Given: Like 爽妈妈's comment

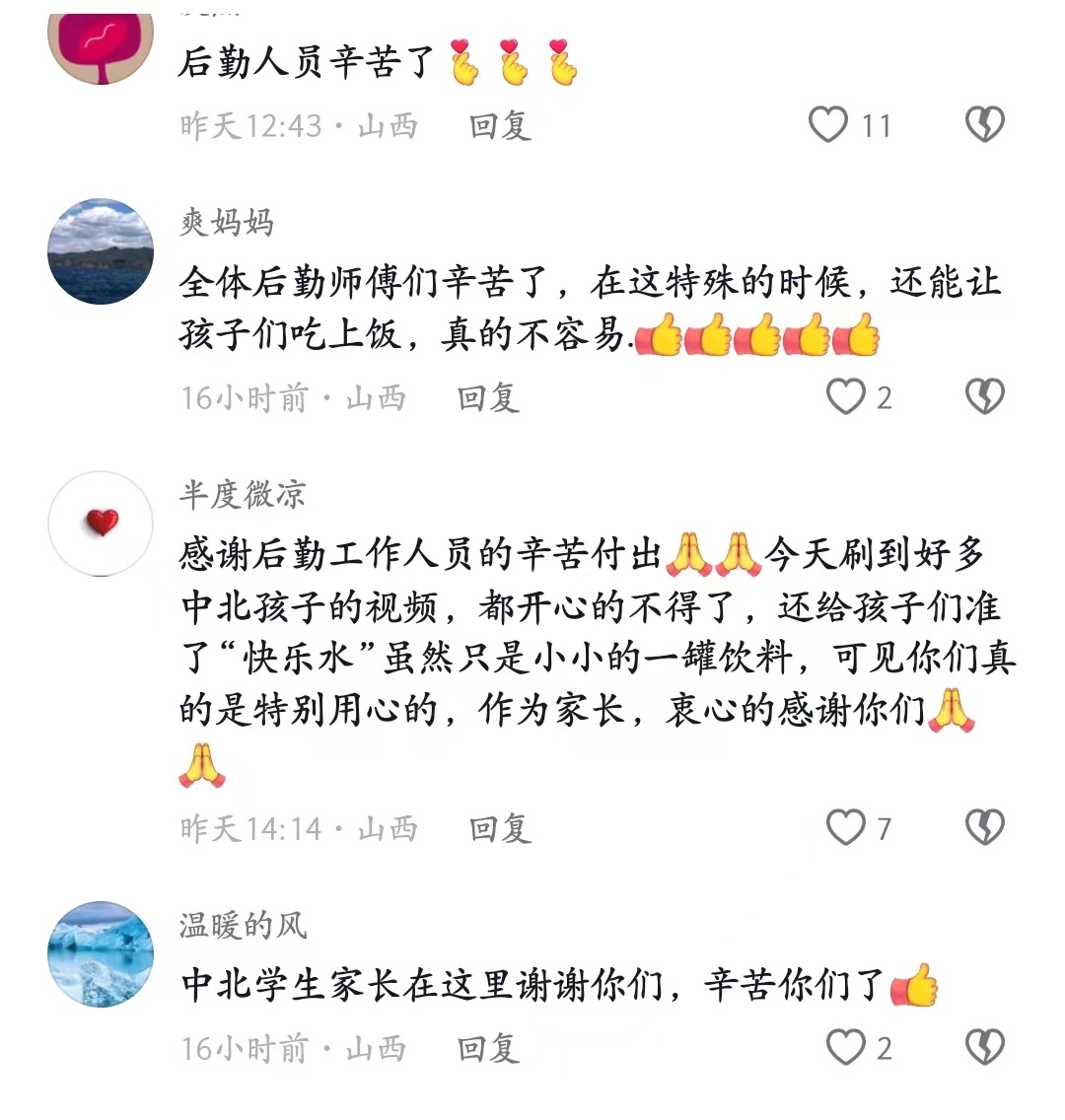Looking at the screenshot, I should coord(845,397).
